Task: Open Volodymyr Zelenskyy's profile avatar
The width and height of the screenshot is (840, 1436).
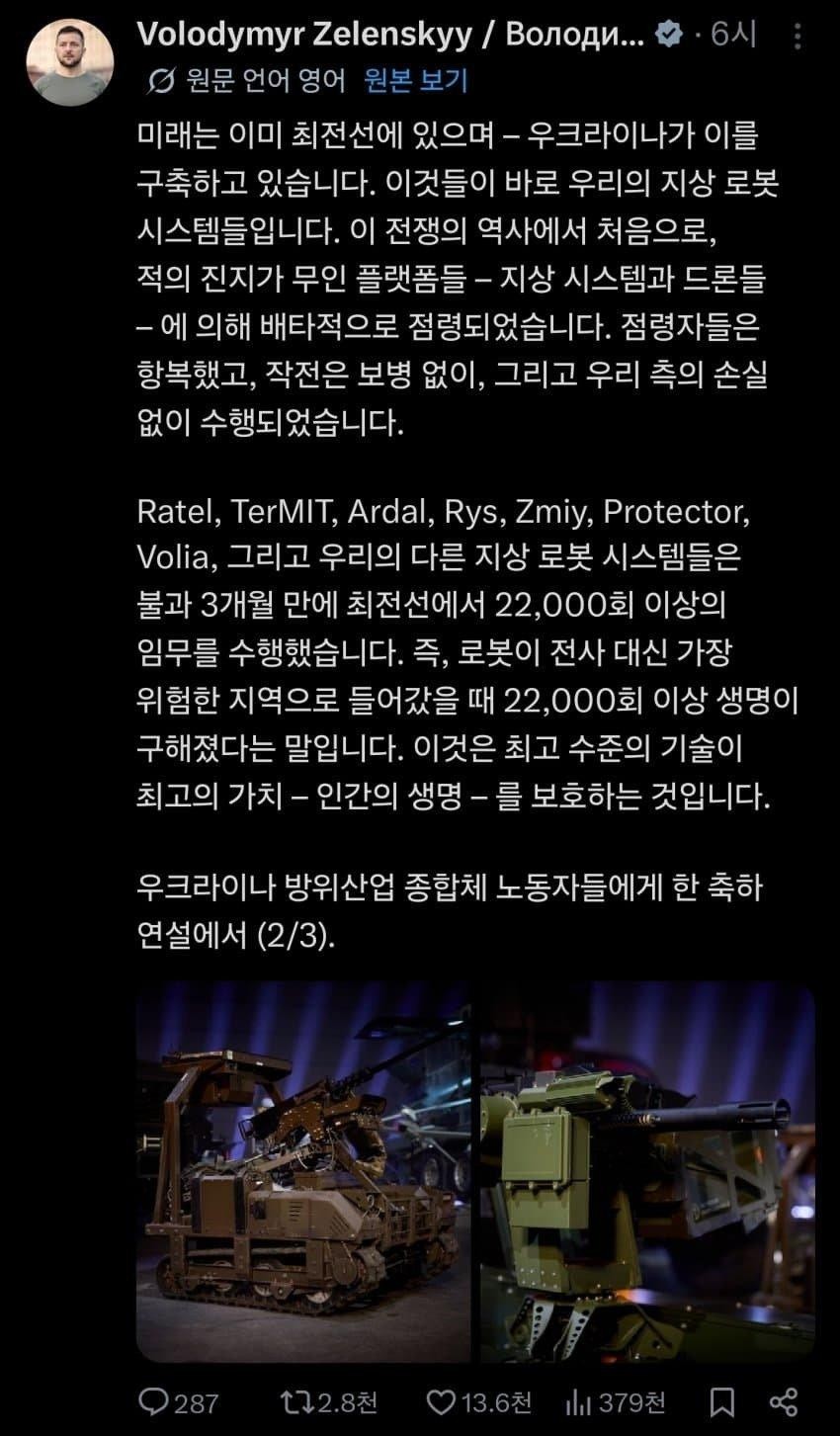Action: 69,61
